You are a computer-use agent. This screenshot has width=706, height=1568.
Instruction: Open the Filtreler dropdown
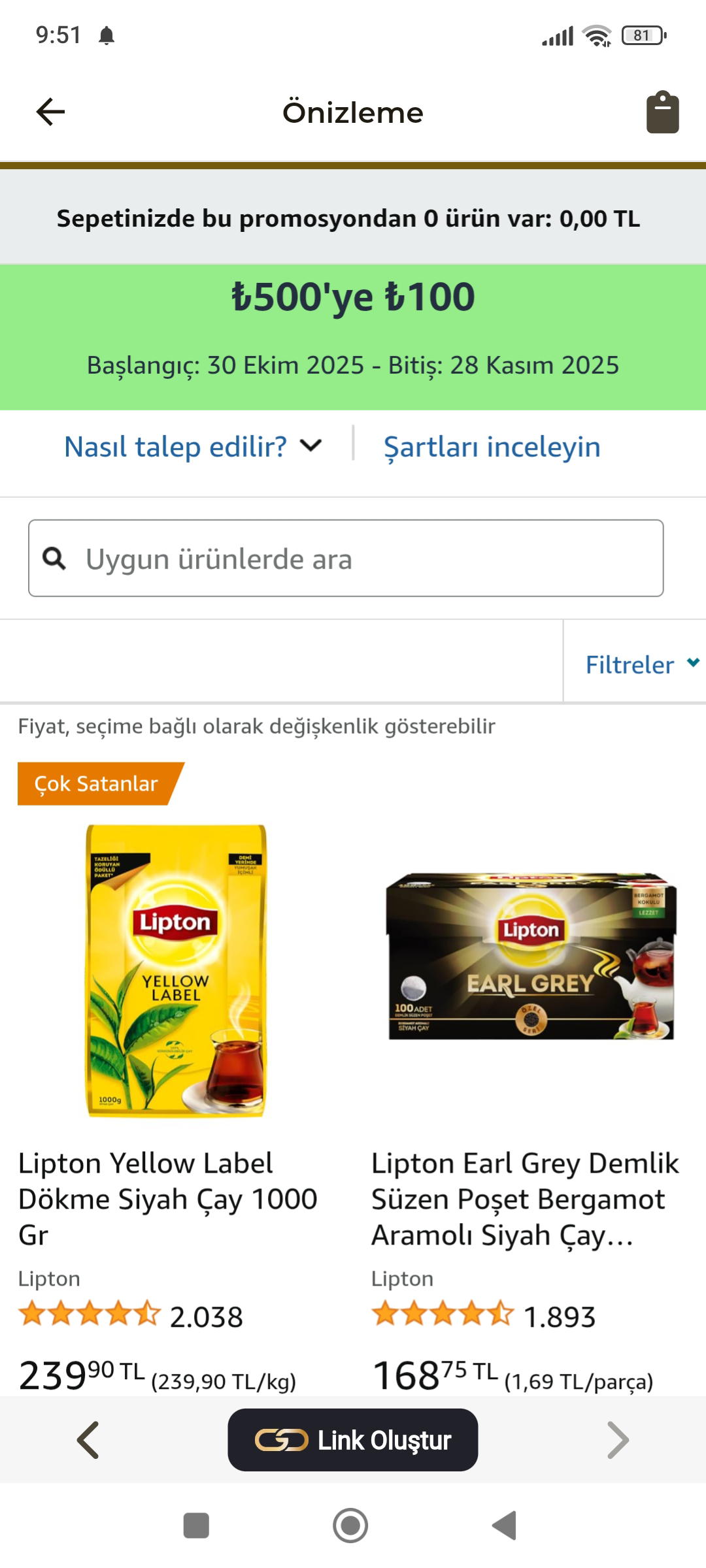point(641,664)
